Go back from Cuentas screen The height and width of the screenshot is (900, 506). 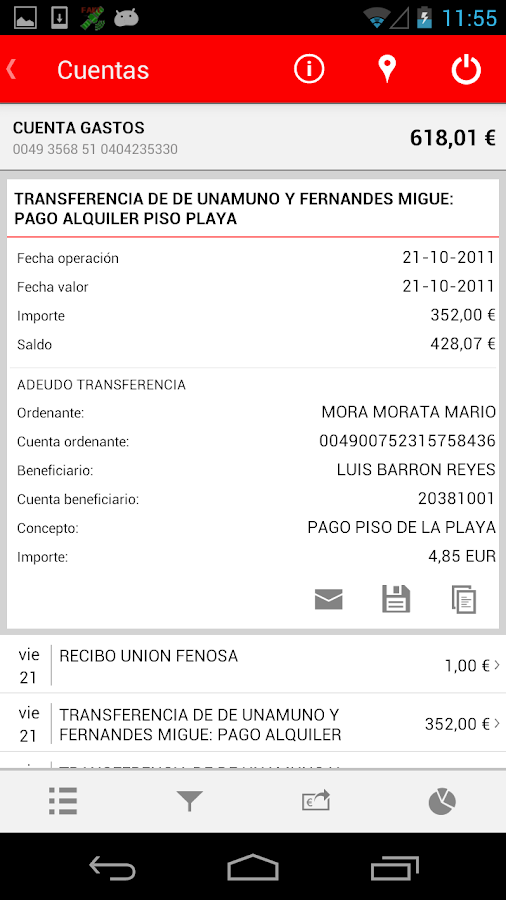tap(11, 70)
